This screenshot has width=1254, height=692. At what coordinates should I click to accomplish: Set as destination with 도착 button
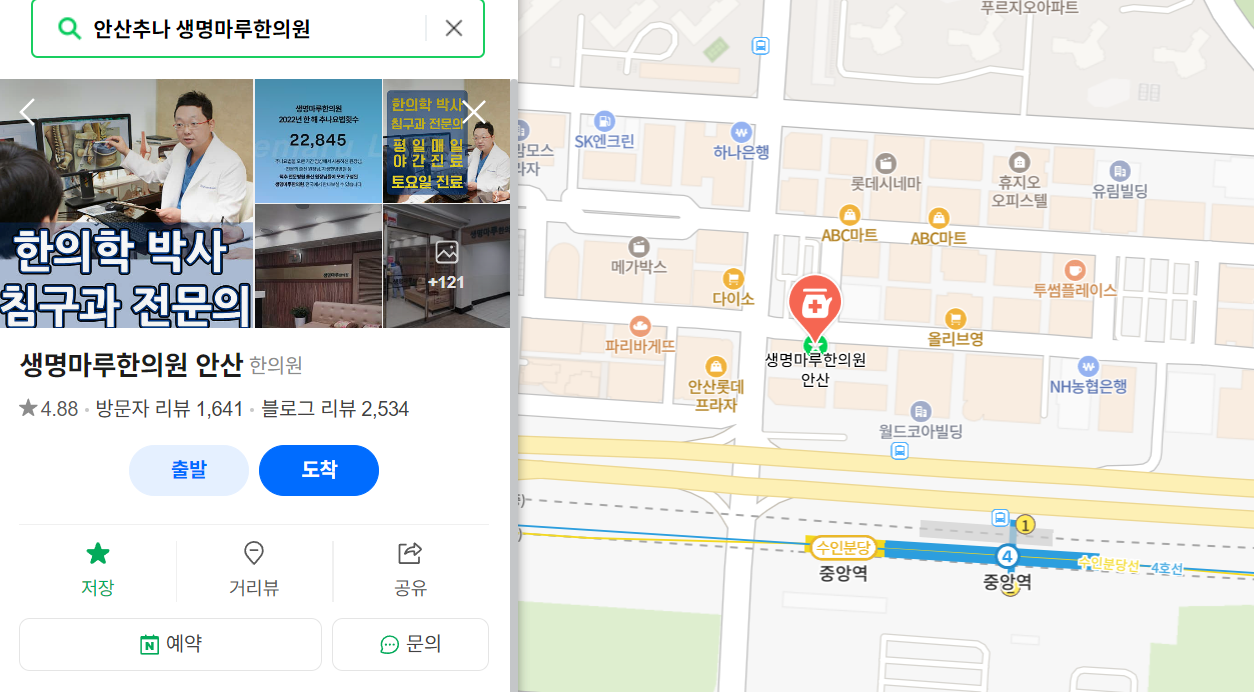pyautogui.click(x=319, y=470)
